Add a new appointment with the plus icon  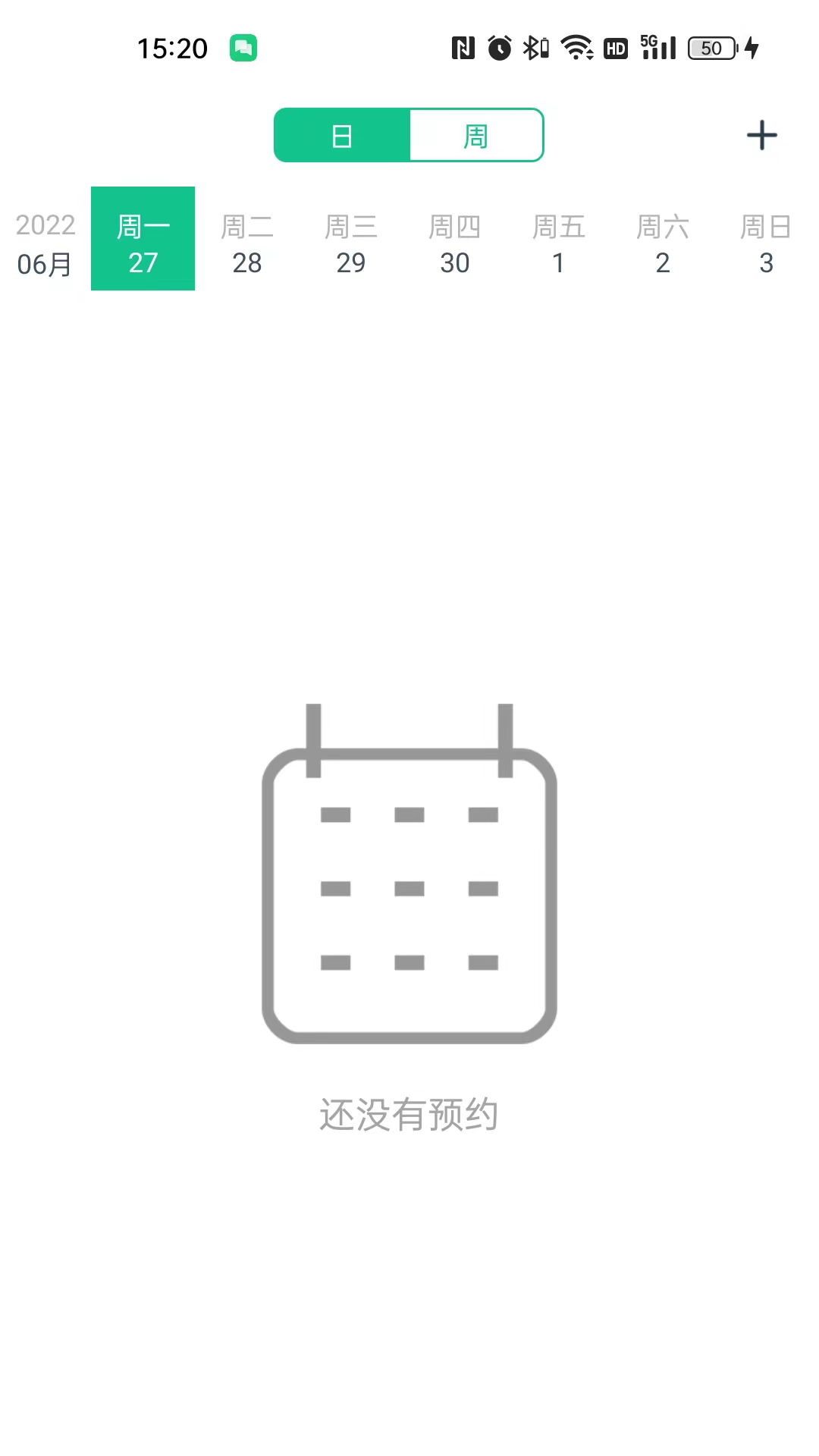tap(761, 136)
